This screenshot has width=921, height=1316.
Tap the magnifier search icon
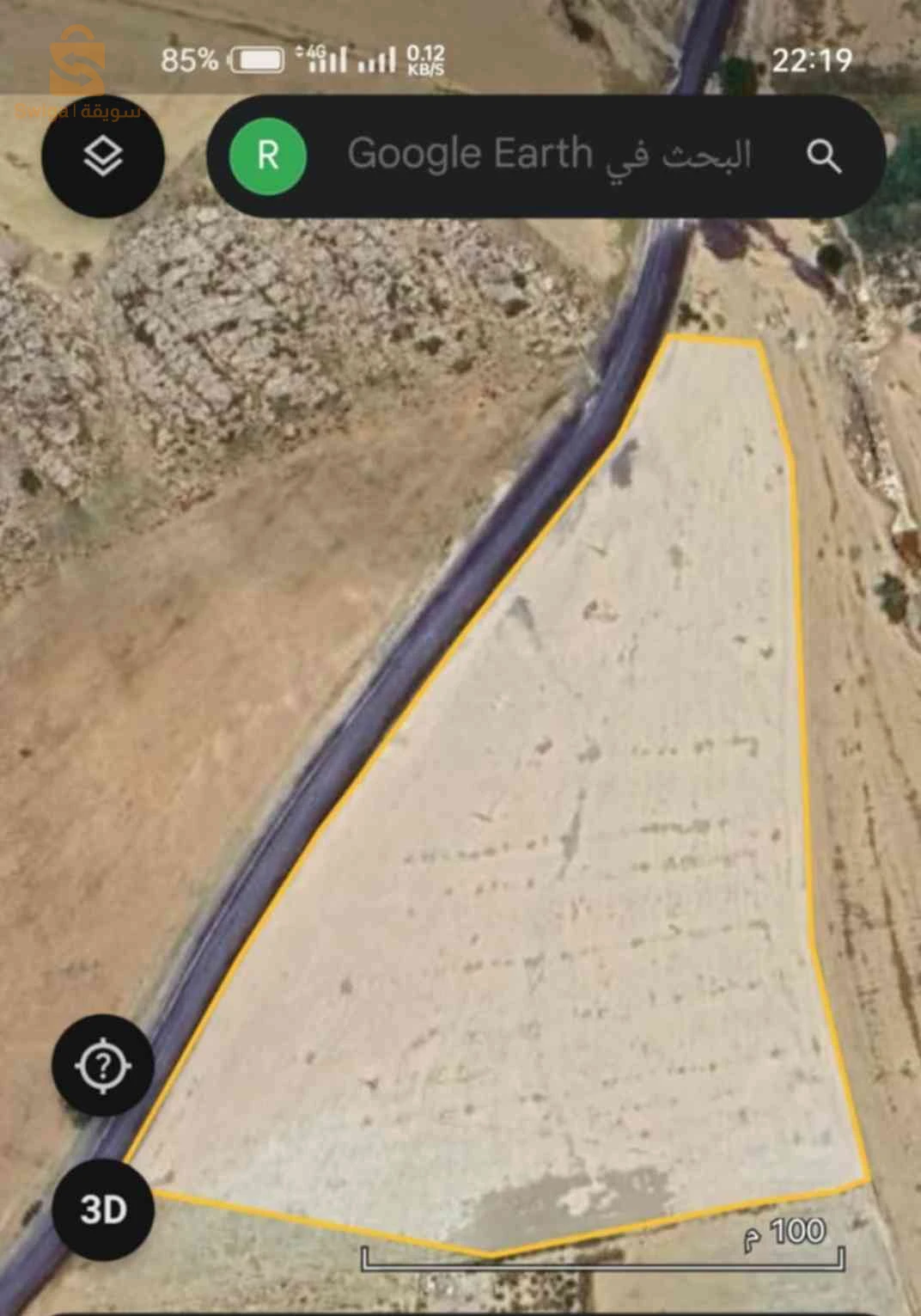click(823, 156)
